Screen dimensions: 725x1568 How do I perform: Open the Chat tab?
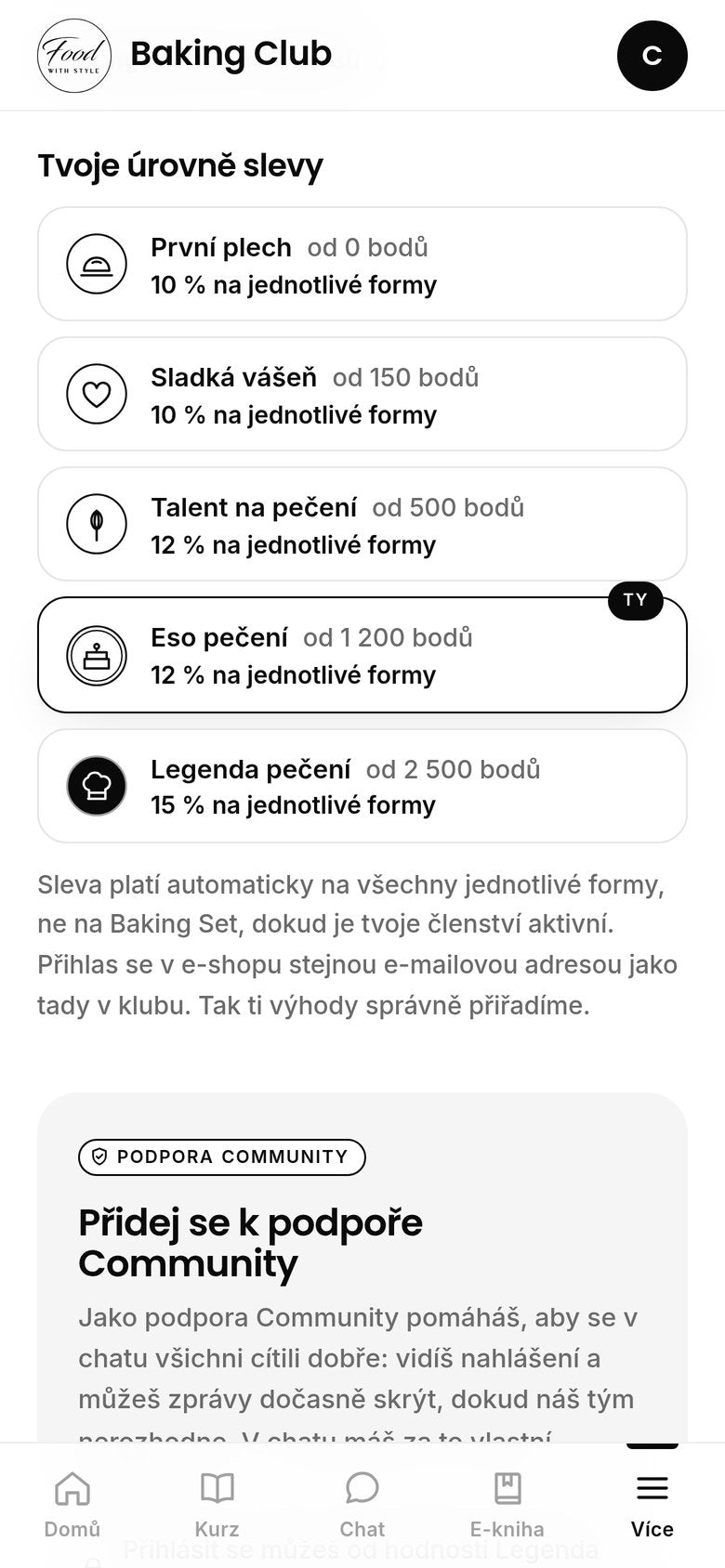[x=362, y=1505]
